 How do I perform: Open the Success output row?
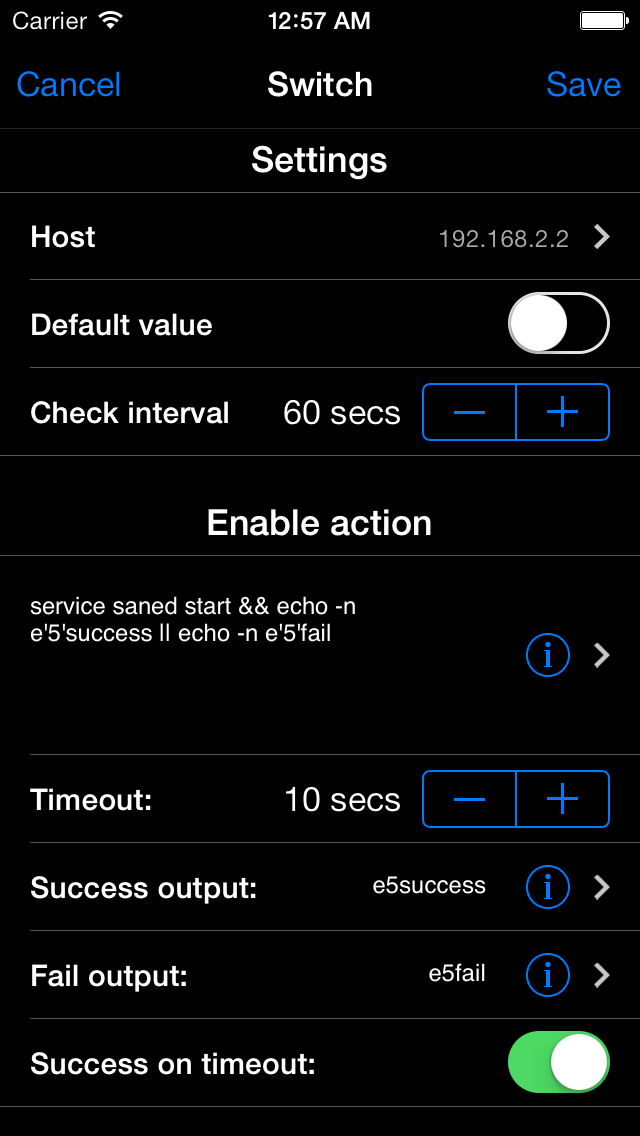tap(320, 887)
